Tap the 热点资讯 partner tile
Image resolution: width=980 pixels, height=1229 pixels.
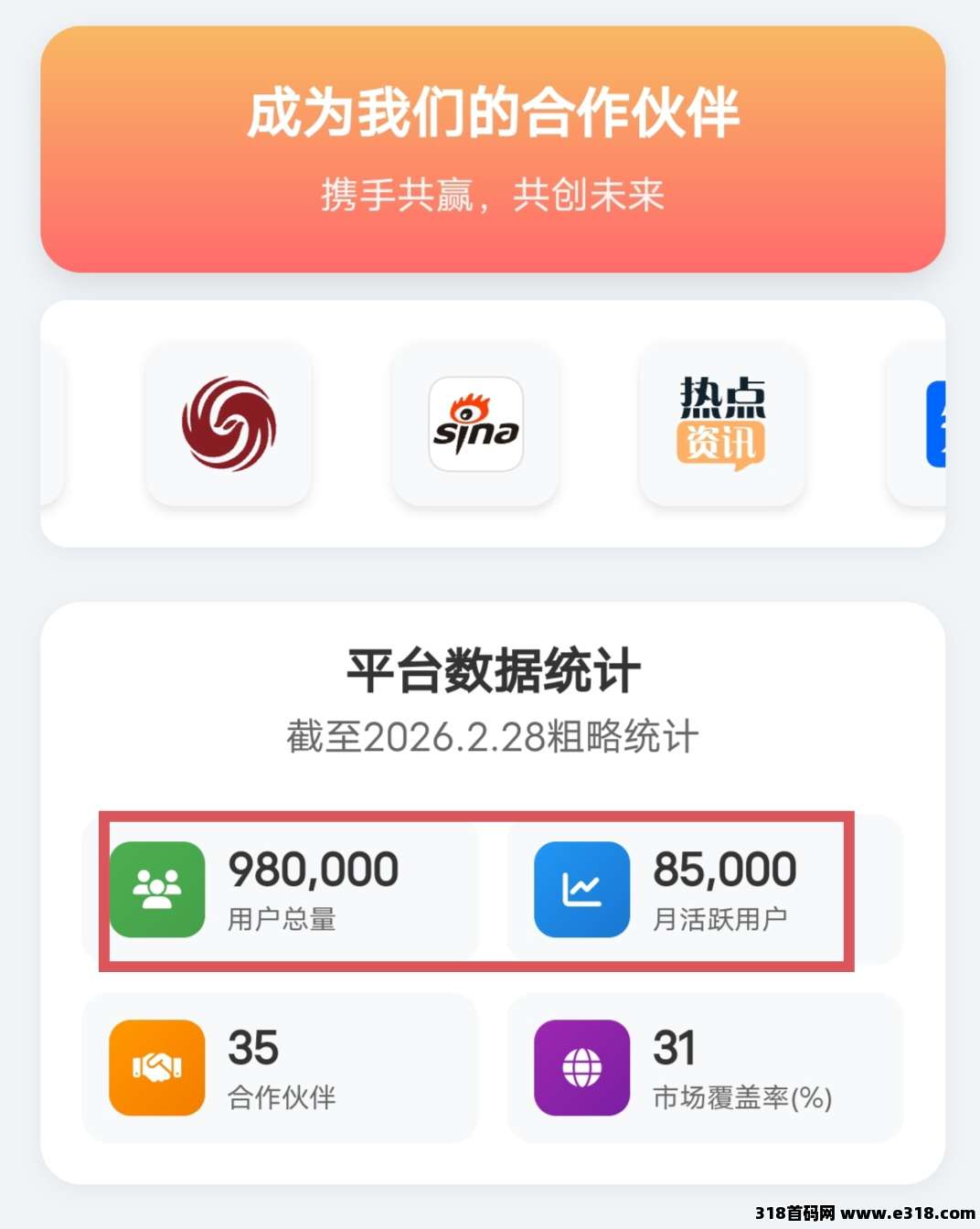pyautogui.click(x=721, y=423)
